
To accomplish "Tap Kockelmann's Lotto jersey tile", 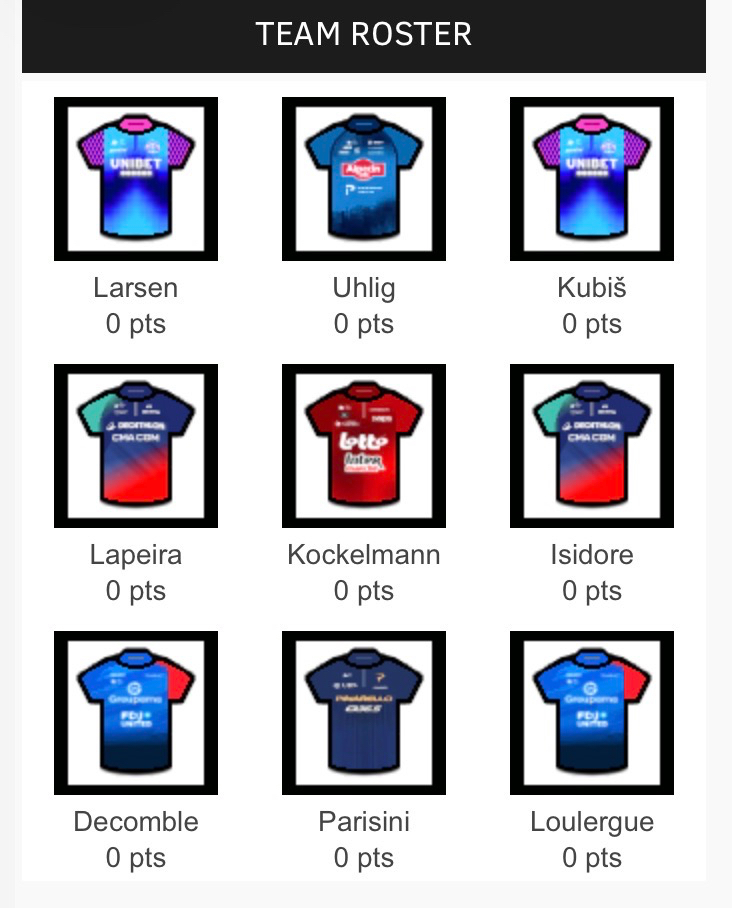I will pyautogui.click(x=364, y=446).
